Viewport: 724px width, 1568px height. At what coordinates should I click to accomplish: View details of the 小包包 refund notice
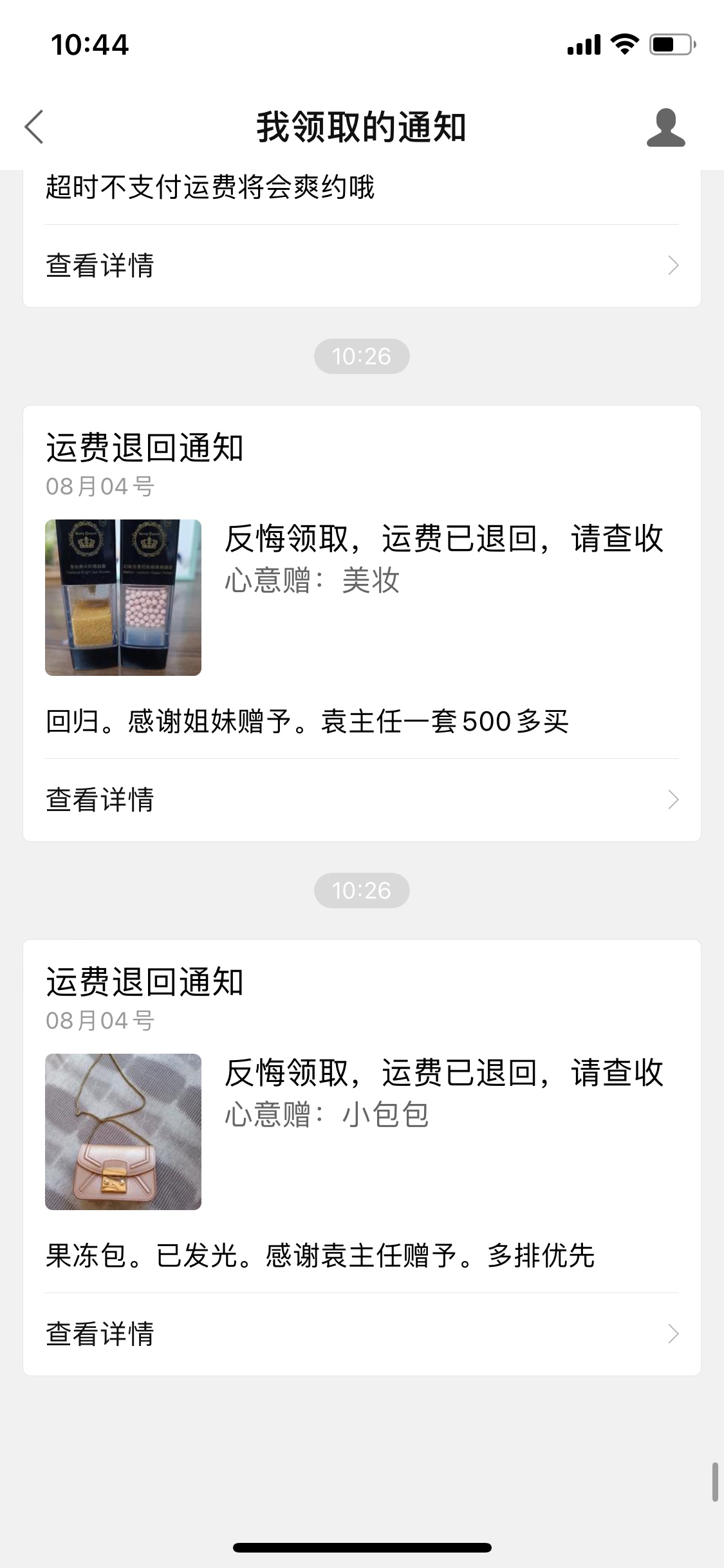click(x=361, y=1334)
